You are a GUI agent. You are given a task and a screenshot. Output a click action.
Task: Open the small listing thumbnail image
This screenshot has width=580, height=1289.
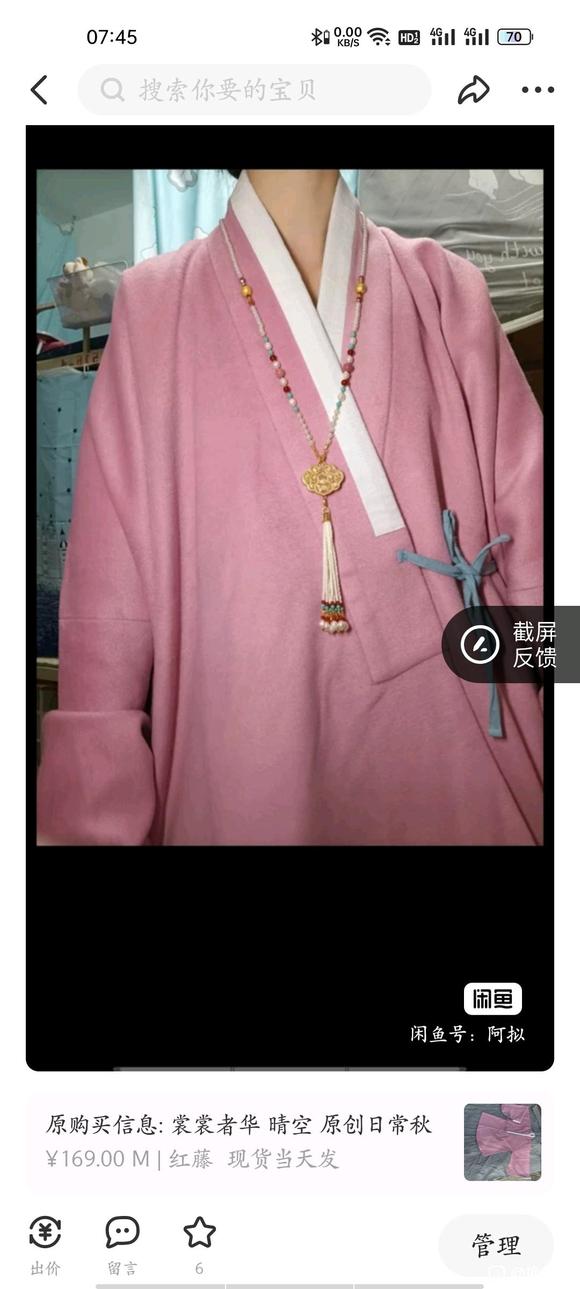click(502, 1142)
